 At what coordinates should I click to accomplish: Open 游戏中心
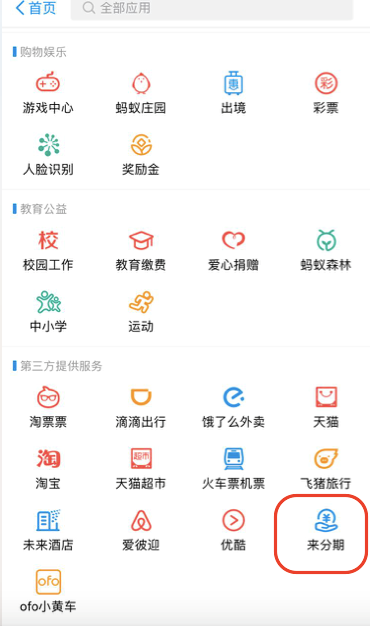coord(48,93)
